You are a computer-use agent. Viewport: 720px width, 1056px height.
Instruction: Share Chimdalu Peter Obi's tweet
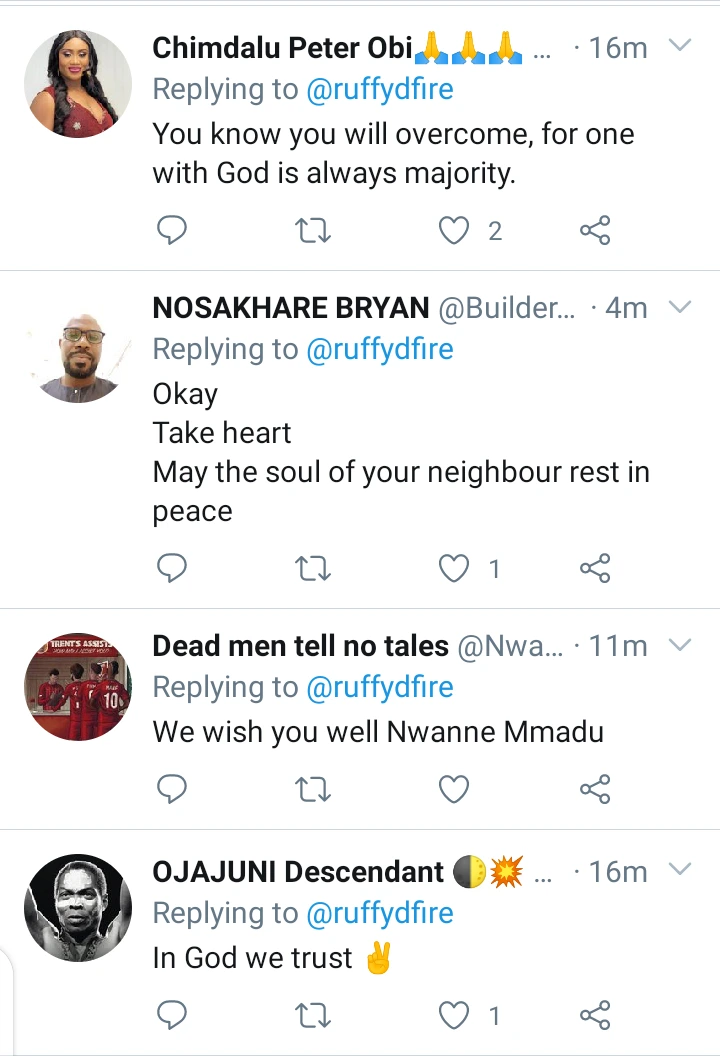[x=595, y=231]
